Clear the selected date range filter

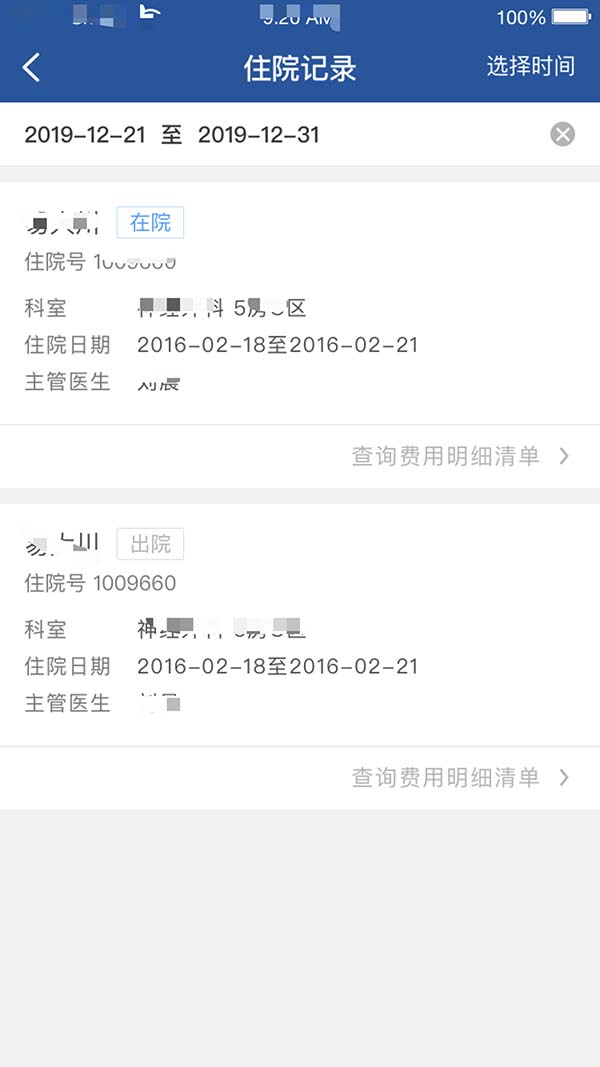click(x=563, y=134)
